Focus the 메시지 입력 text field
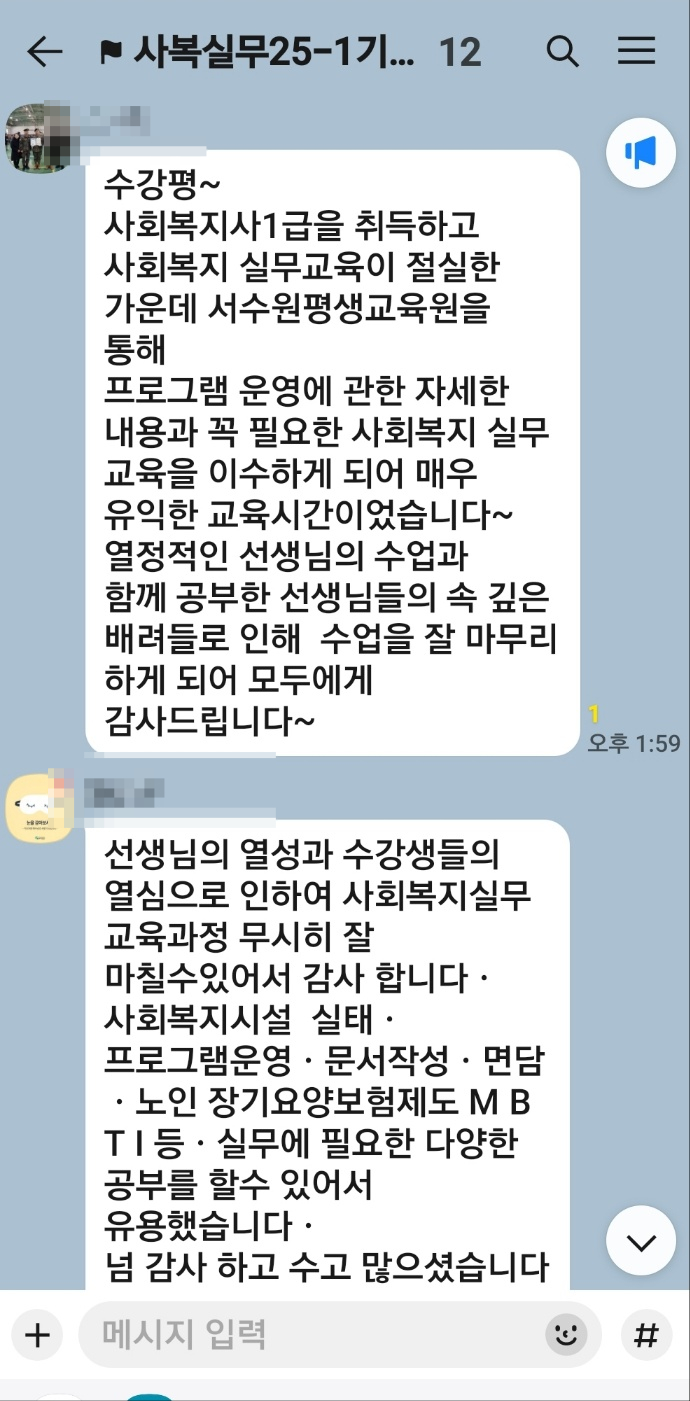Viewport: 690px width, 1401px height. [x=310, y=1334]
